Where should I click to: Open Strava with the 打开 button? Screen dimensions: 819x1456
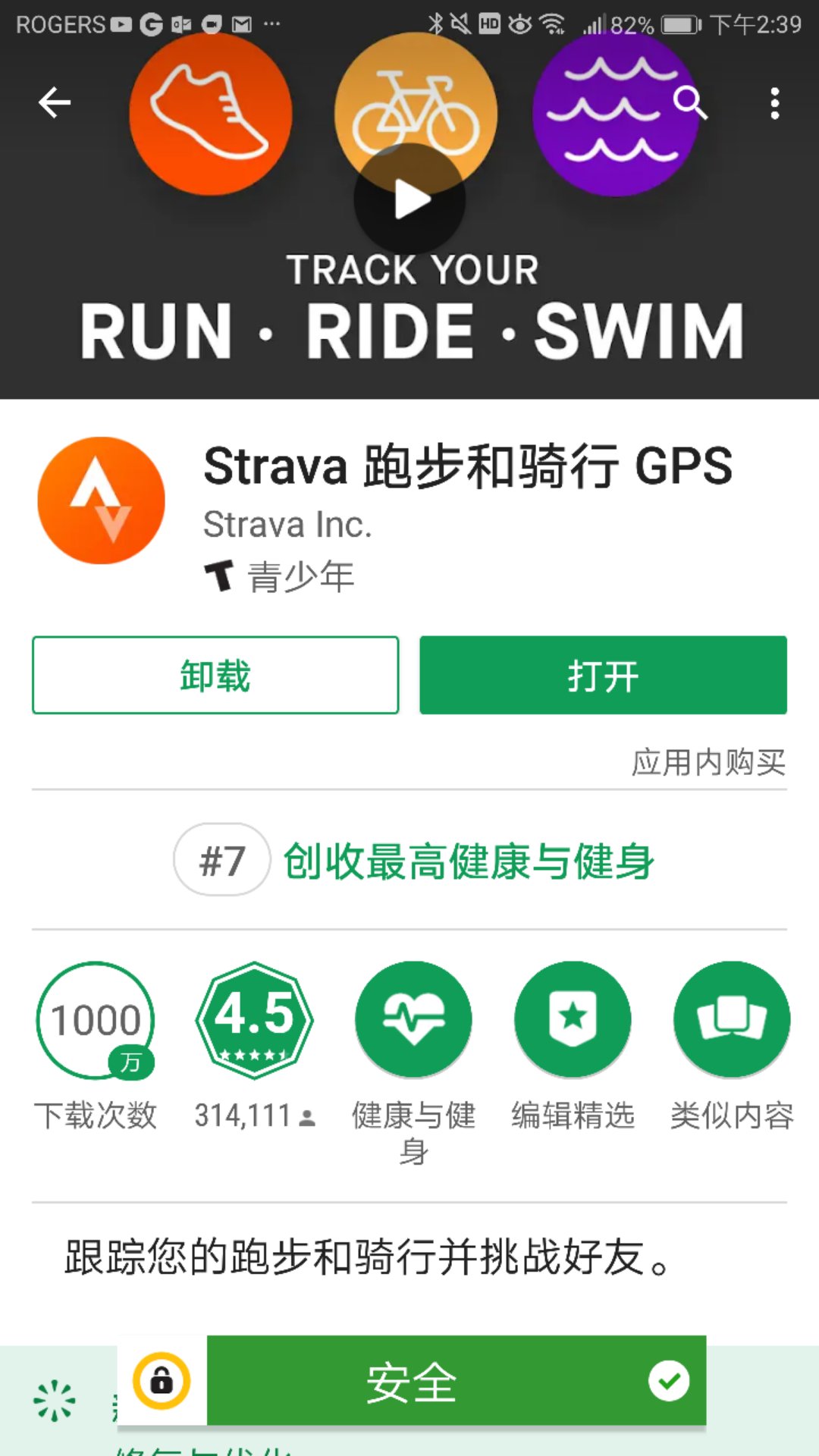point(603,675)
